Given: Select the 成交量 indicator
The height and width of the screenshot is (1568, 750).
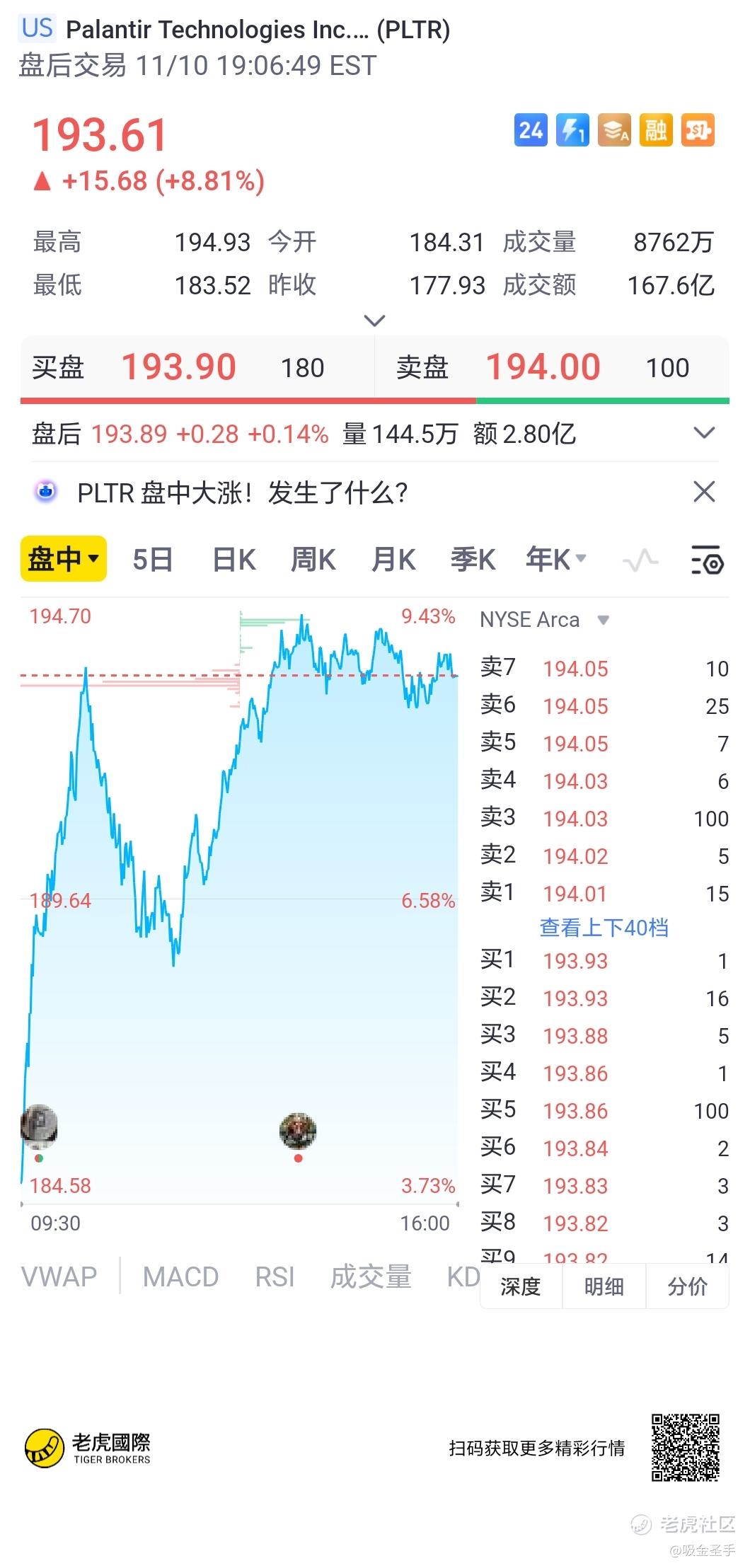Looking at the screenshot, I should click(371, 1277).
